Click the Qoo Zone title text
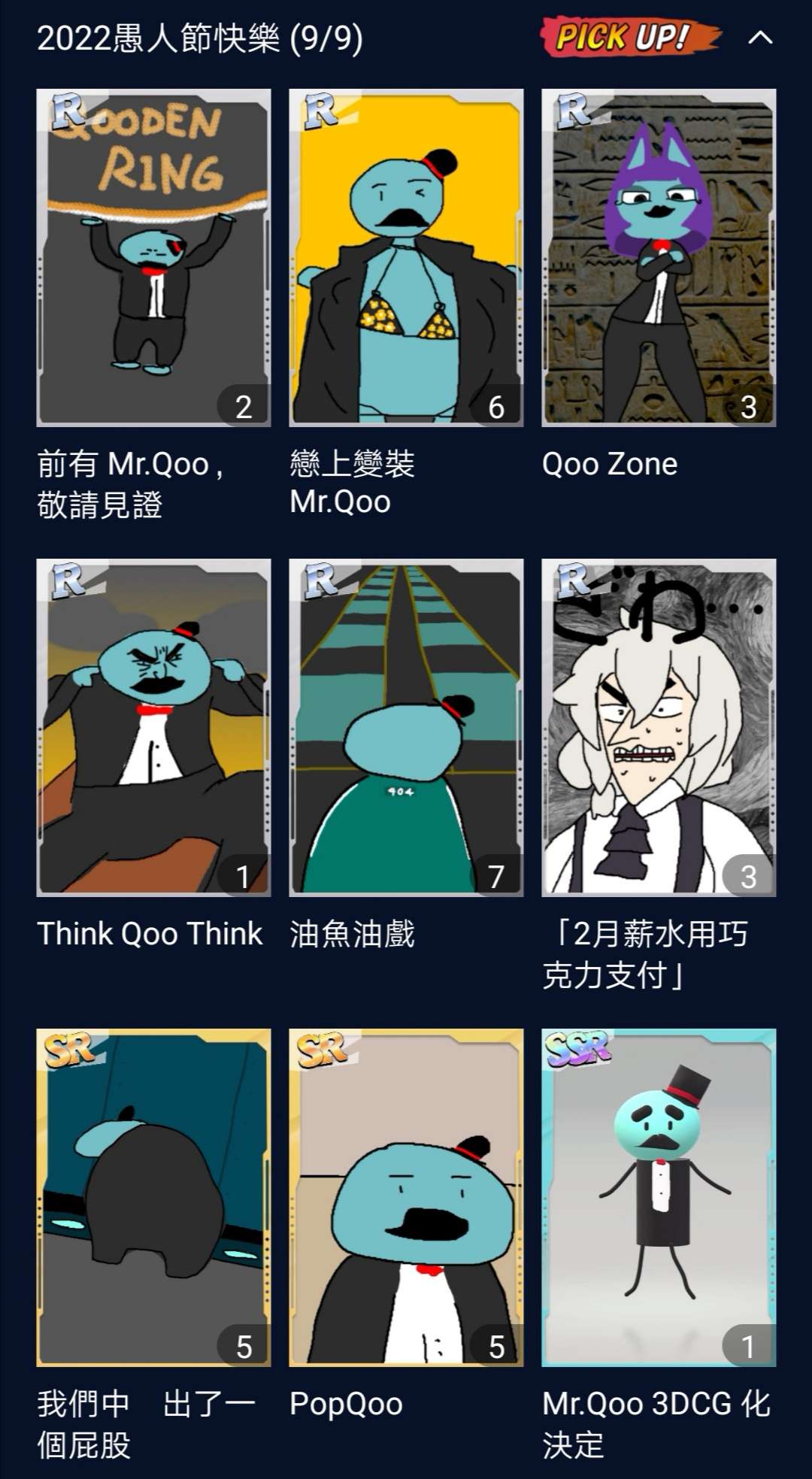Image resolution: width=812 pixels, height=1479 pixels. tap(609, 465)
